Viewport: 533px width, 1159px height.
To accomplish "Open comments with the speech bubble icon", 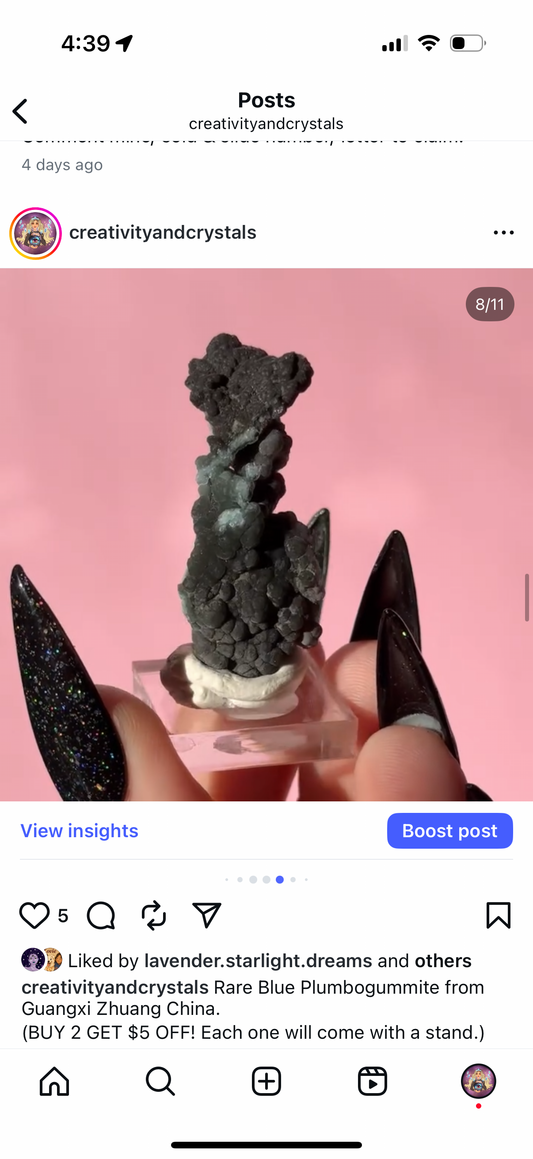I will coord(101,916).
